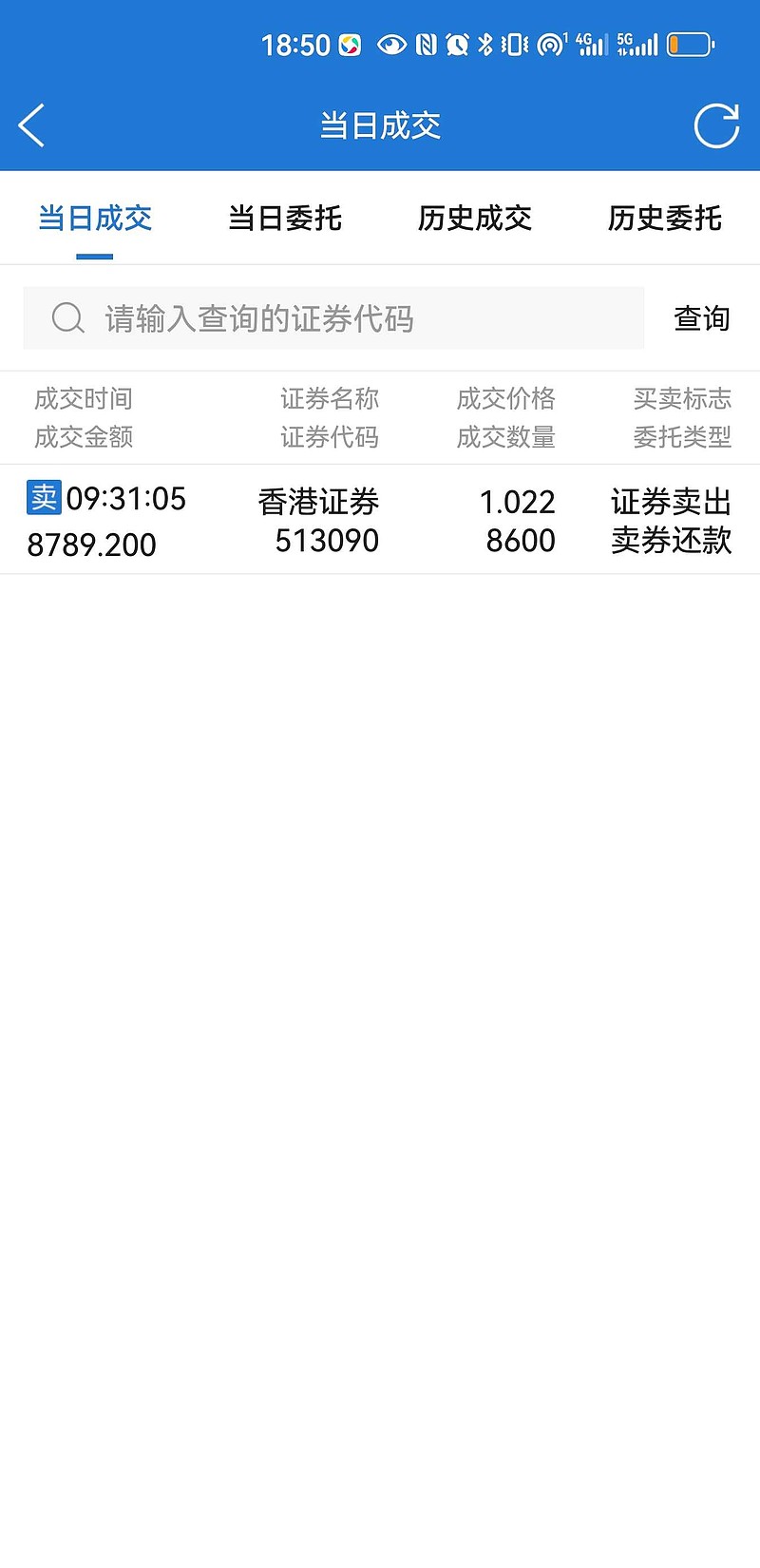Tap the 查询 button
This screenshot has height=1568, width=760.
[702, 318]
